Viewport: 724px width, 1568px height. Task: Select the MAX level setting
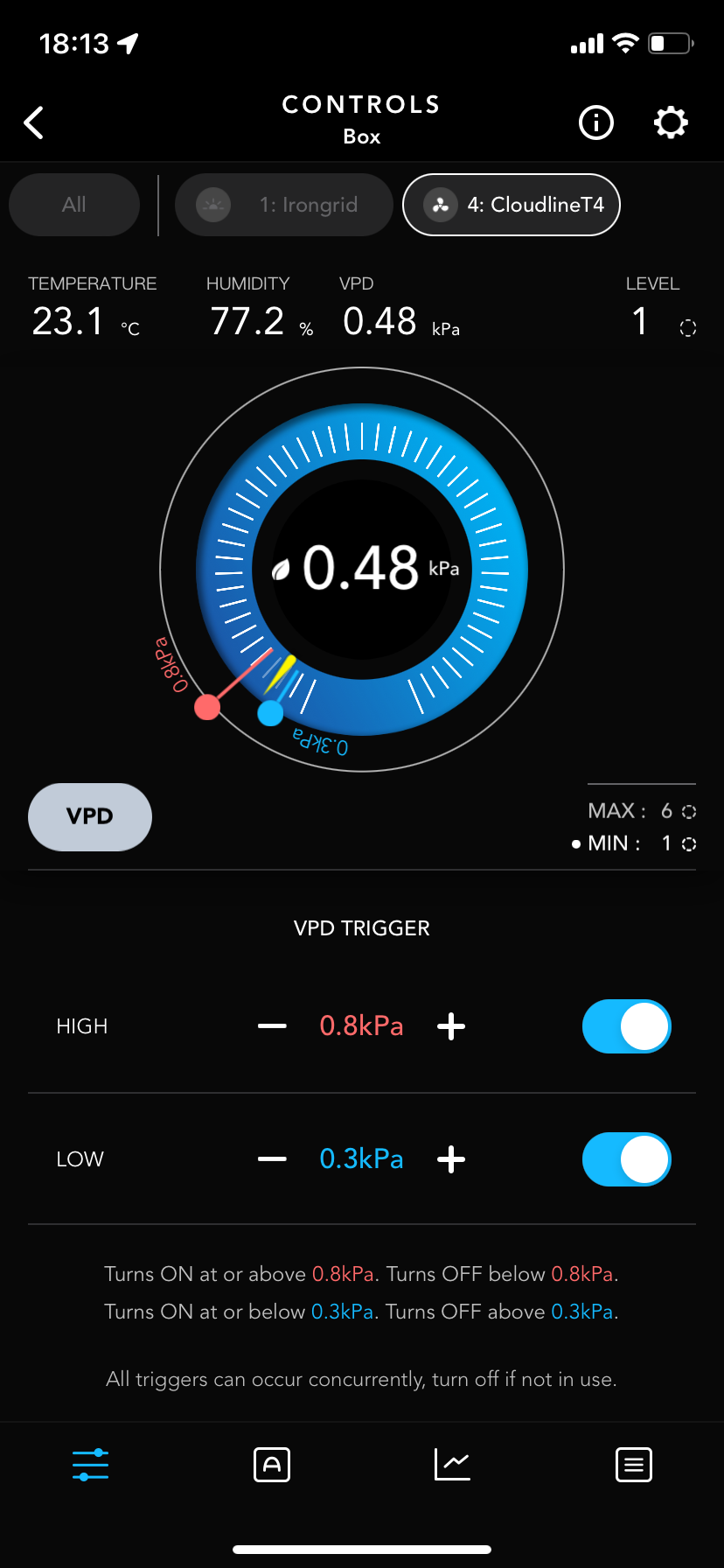(641, 811)
